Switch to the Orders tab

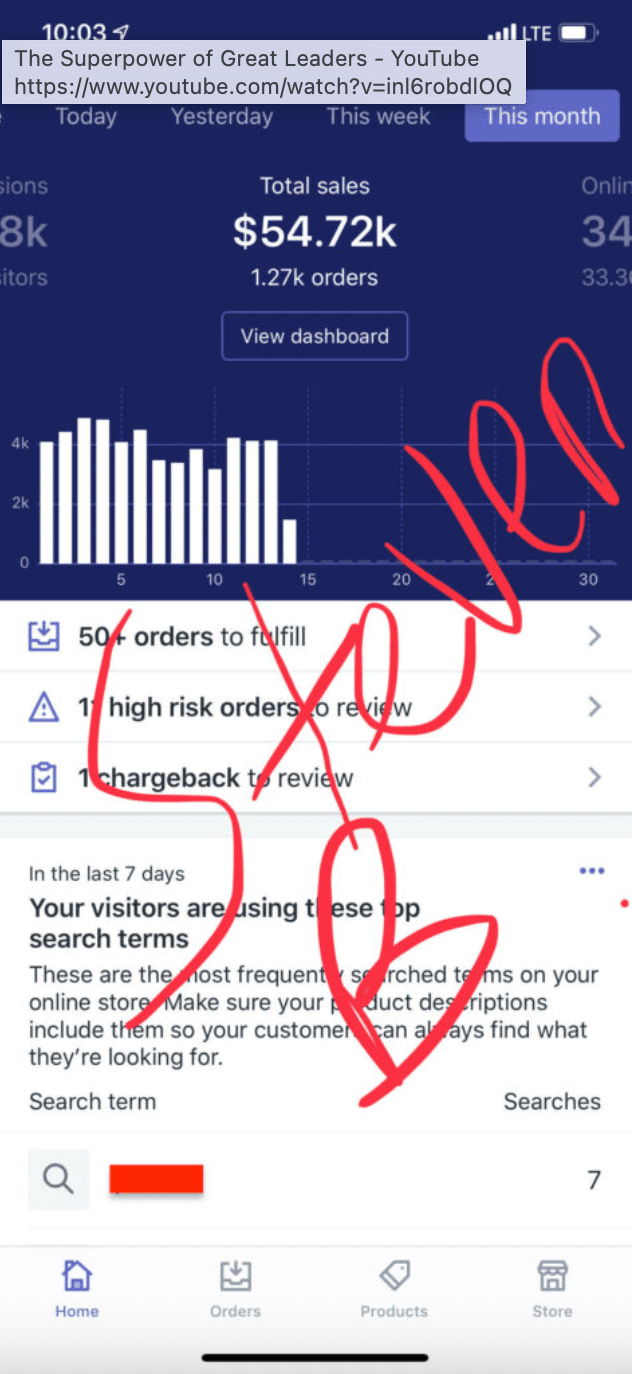235,1288
